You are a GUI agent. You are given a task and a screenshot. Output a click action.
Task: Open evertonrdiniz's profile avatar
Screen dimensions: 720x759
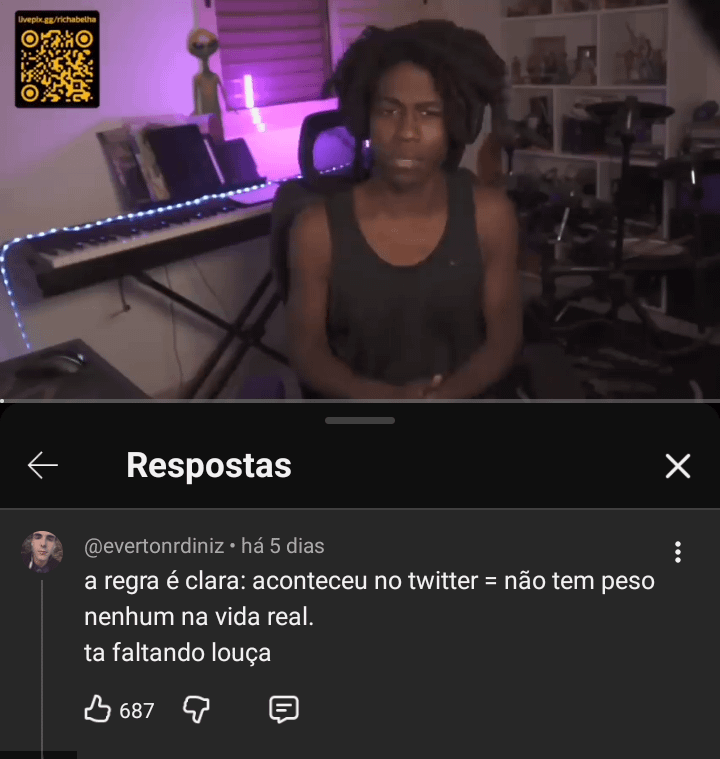[x=42, y=552]
